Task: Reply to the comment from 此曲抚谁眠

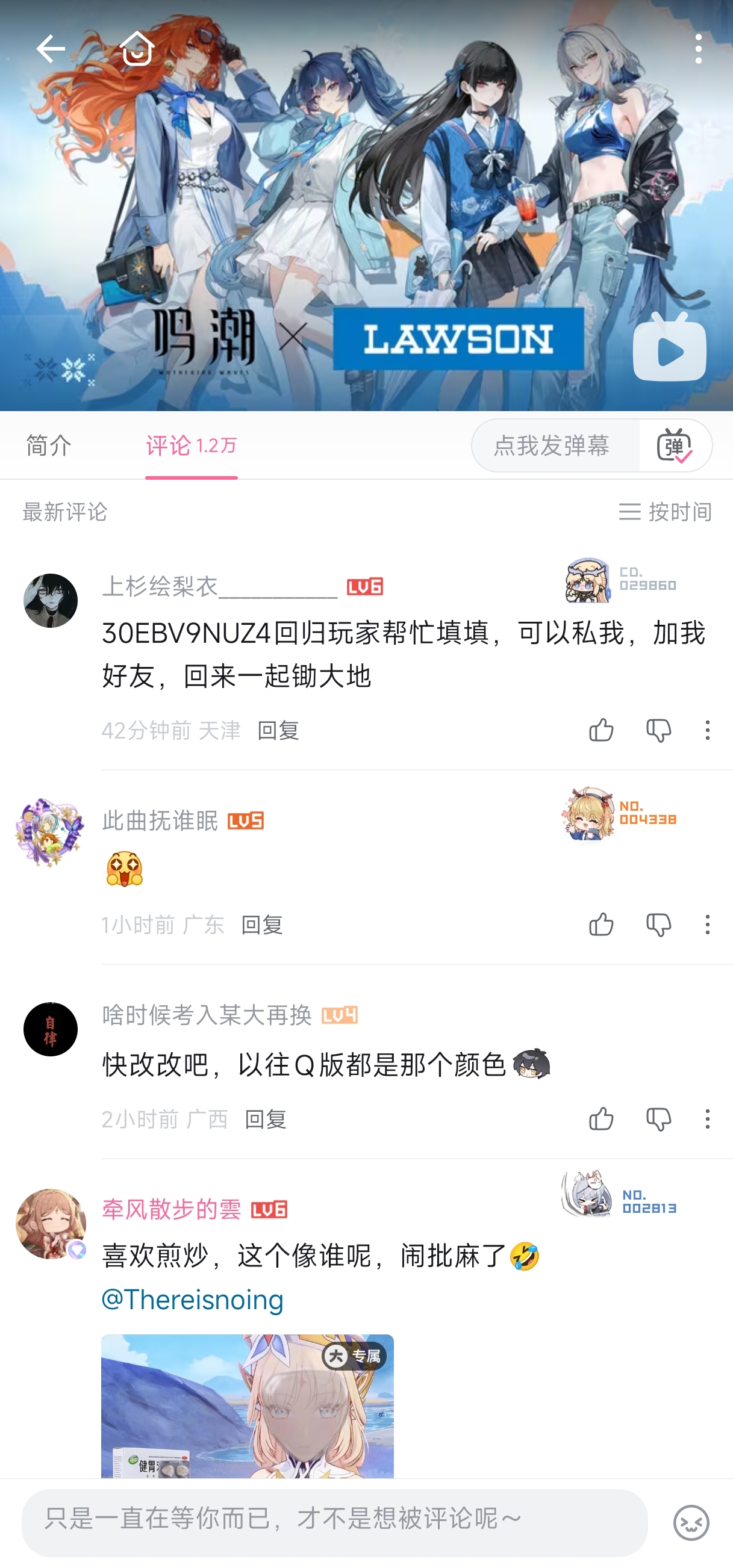Action: click(262, 925)
